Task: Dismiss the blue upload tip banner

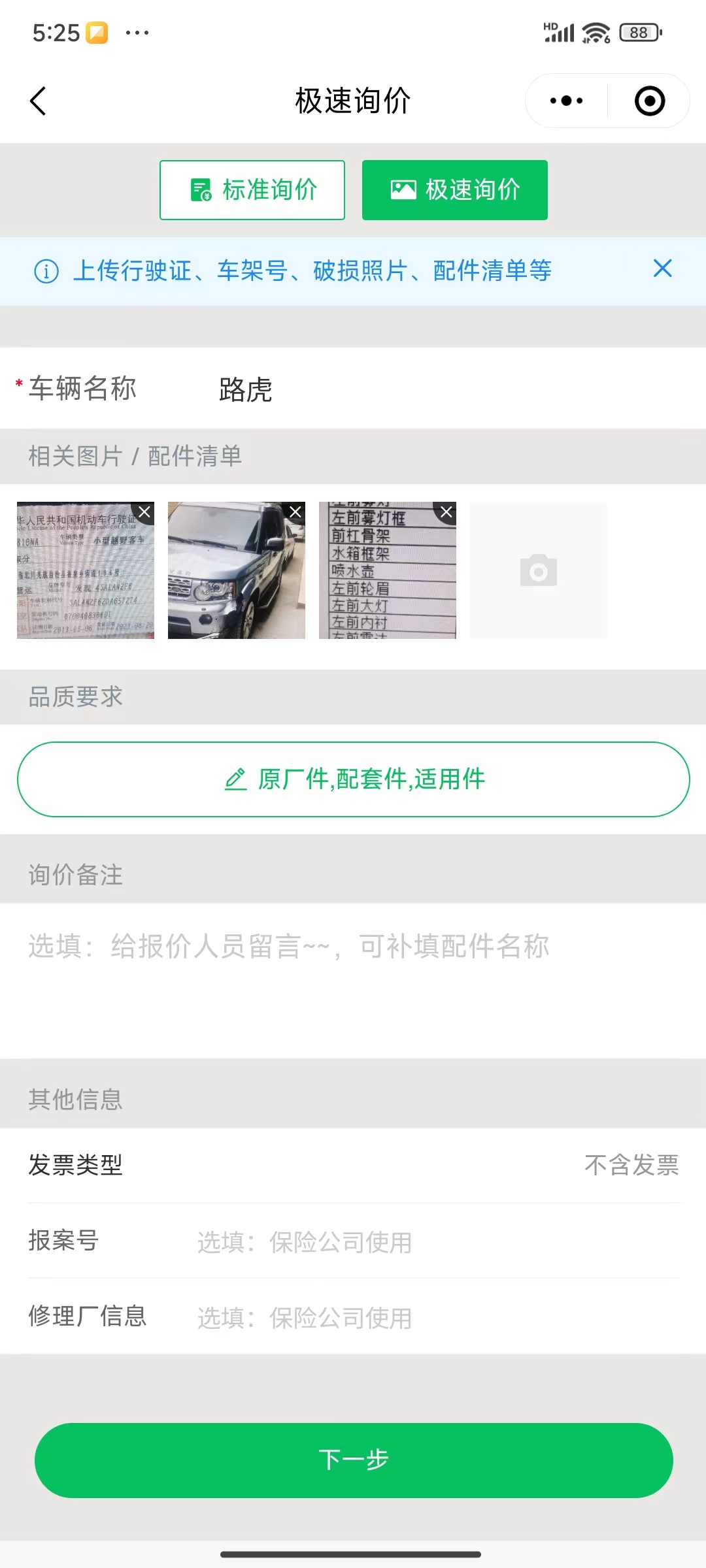Action: 662,269
